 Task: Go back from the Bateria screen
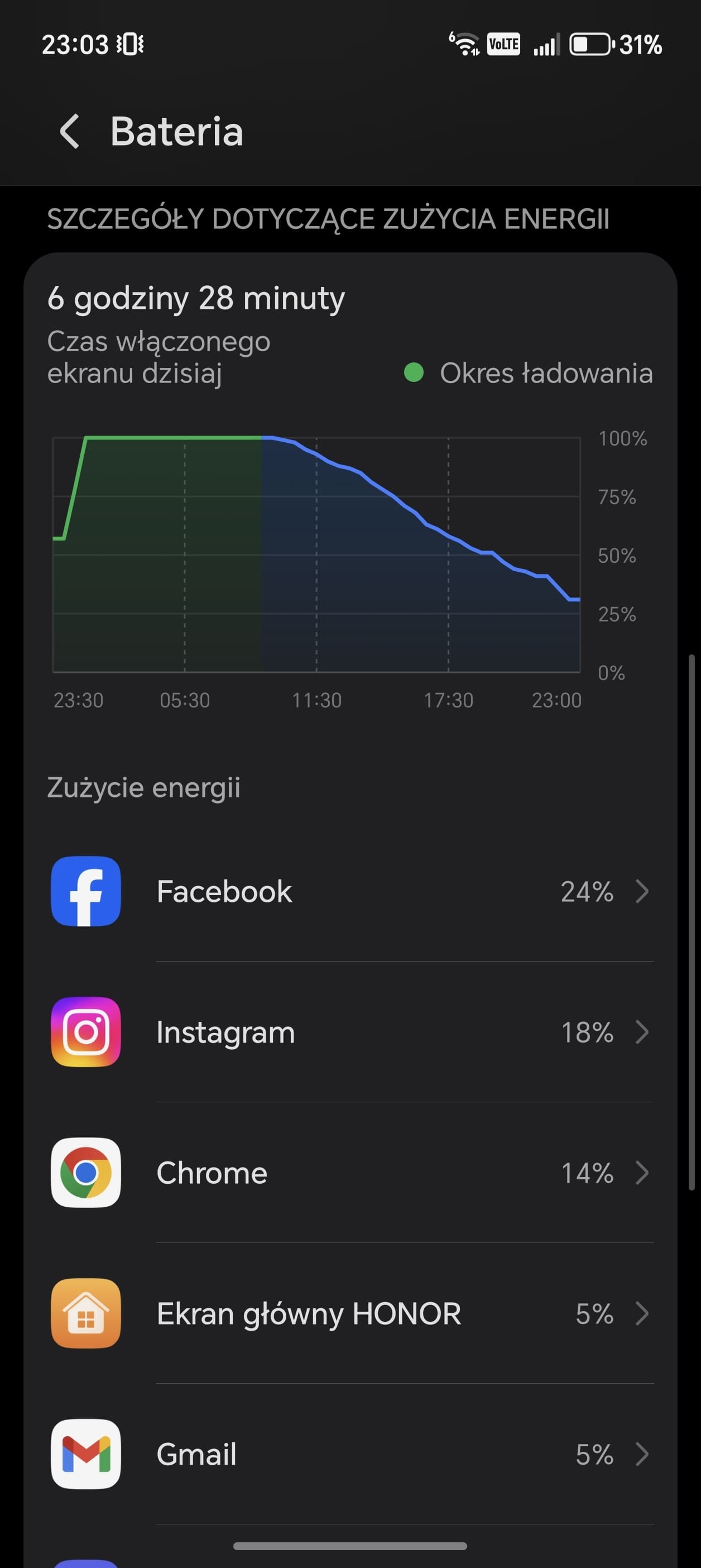(70, 131)
